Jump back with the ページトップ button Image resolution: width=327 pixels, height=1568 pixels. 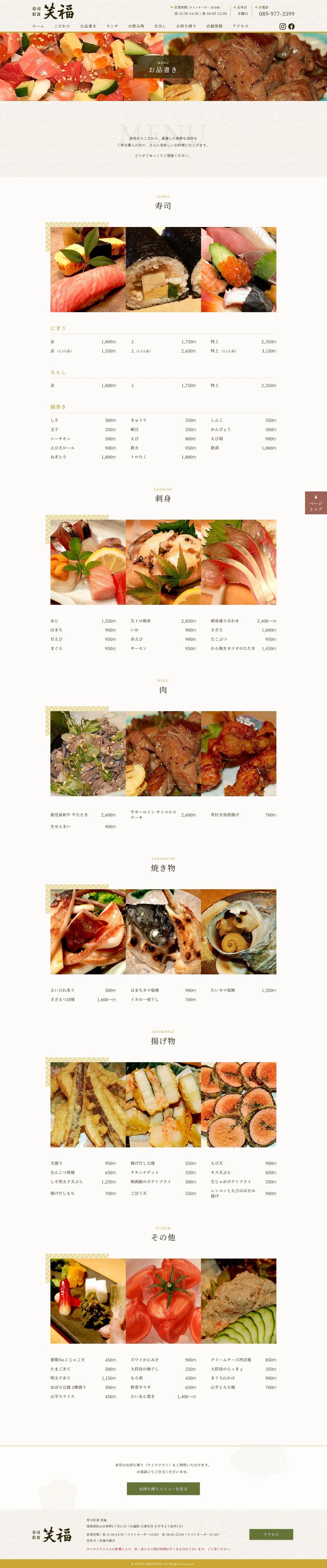tap(316, 503)
